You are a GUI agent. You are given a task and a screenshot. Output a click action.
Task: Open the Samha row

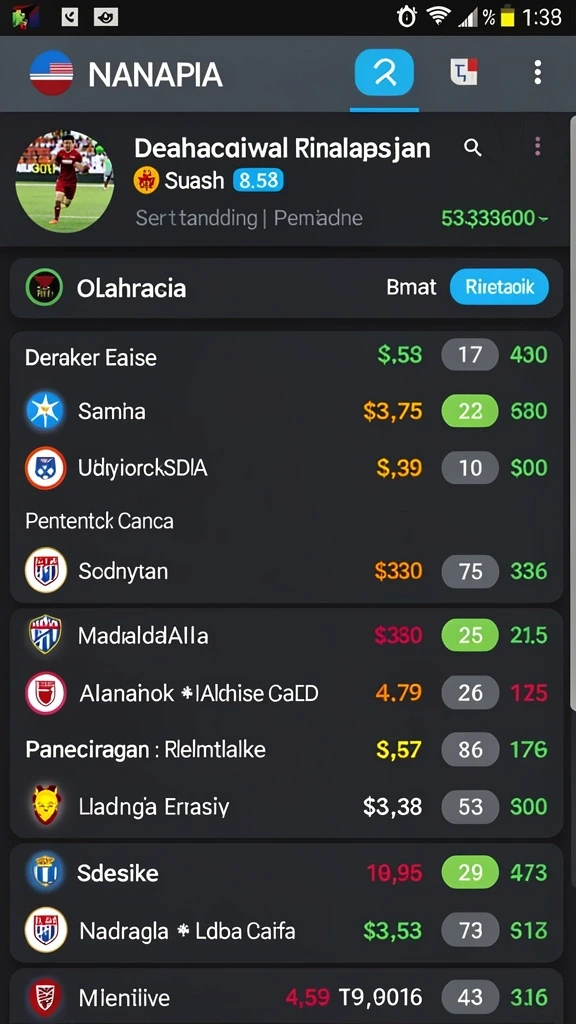pyautogui.click(x=286, y=411)
